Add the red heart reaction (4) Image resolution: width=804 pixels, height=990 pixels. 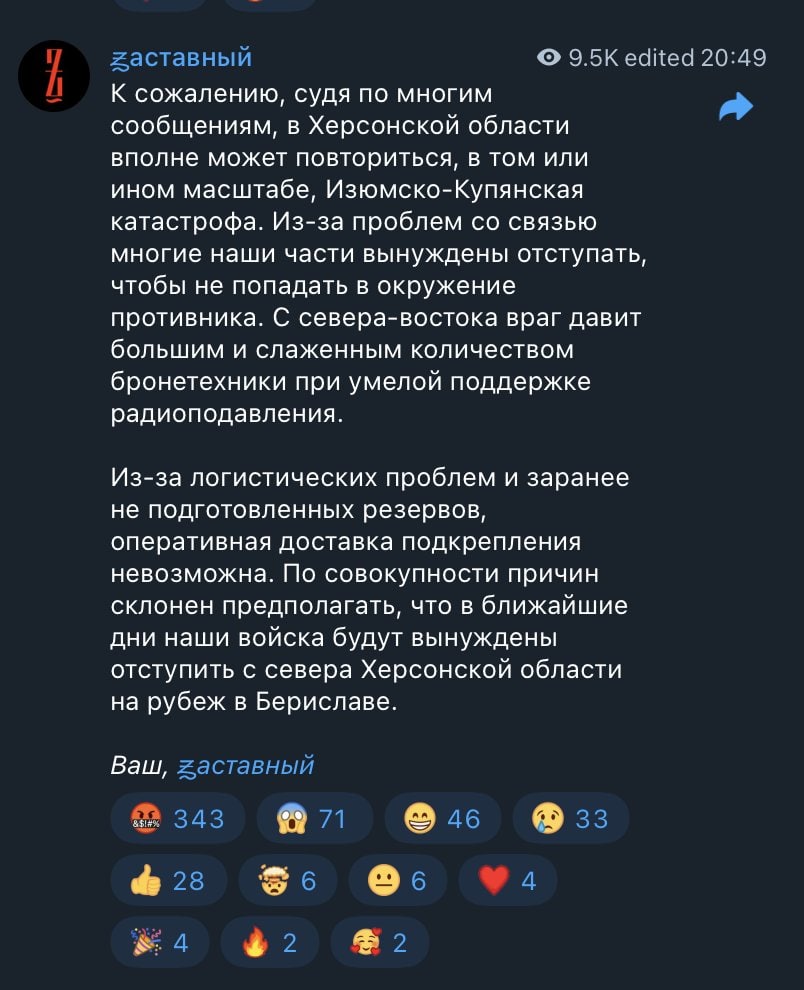click(x=506, y=880)
